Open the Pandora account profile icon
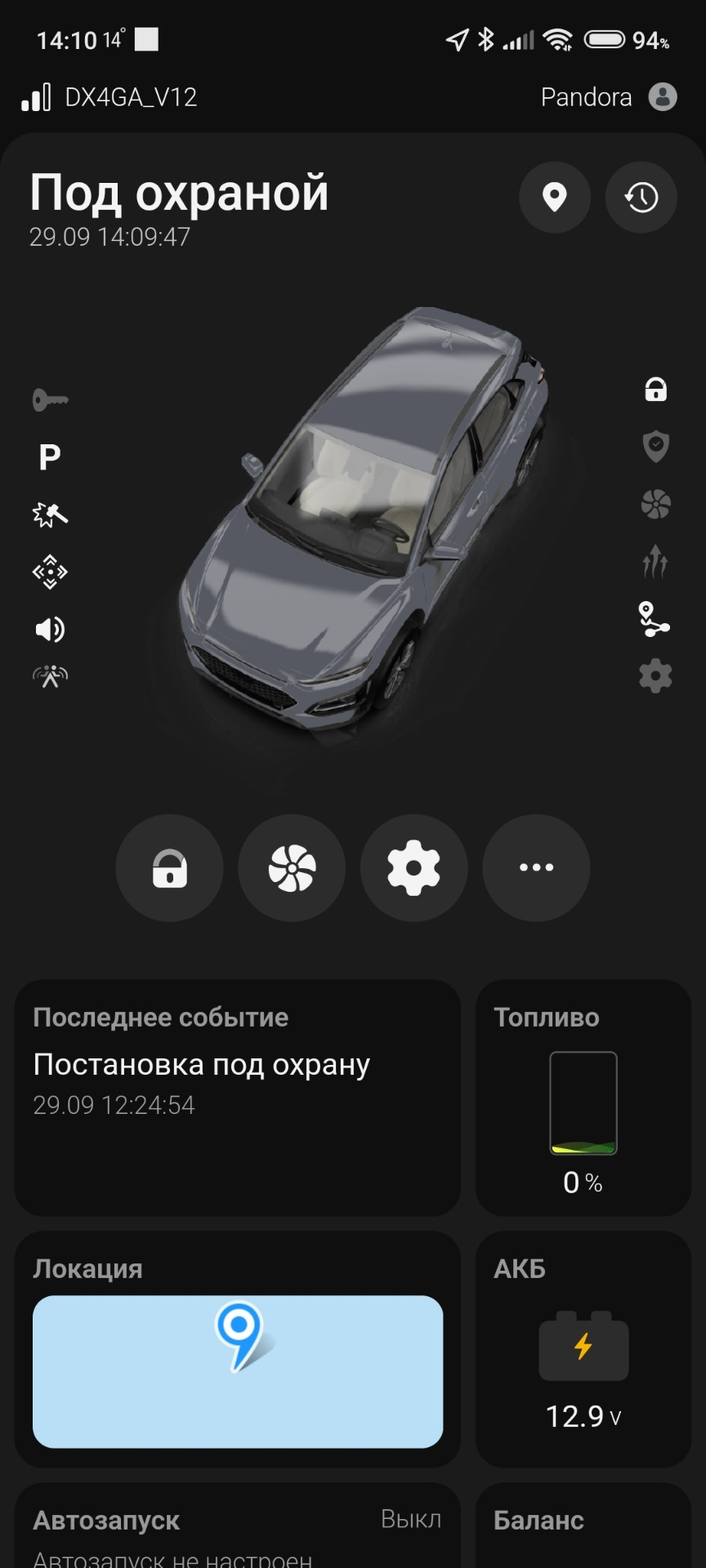The width and height of the screenshot is (706, 1568). 663,97
